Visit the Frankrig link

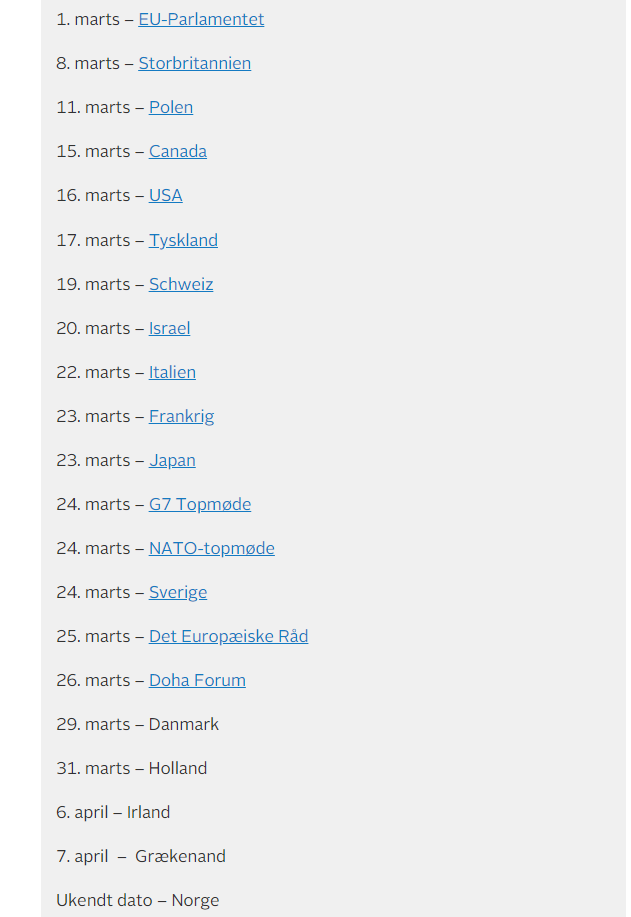[181, 416]
